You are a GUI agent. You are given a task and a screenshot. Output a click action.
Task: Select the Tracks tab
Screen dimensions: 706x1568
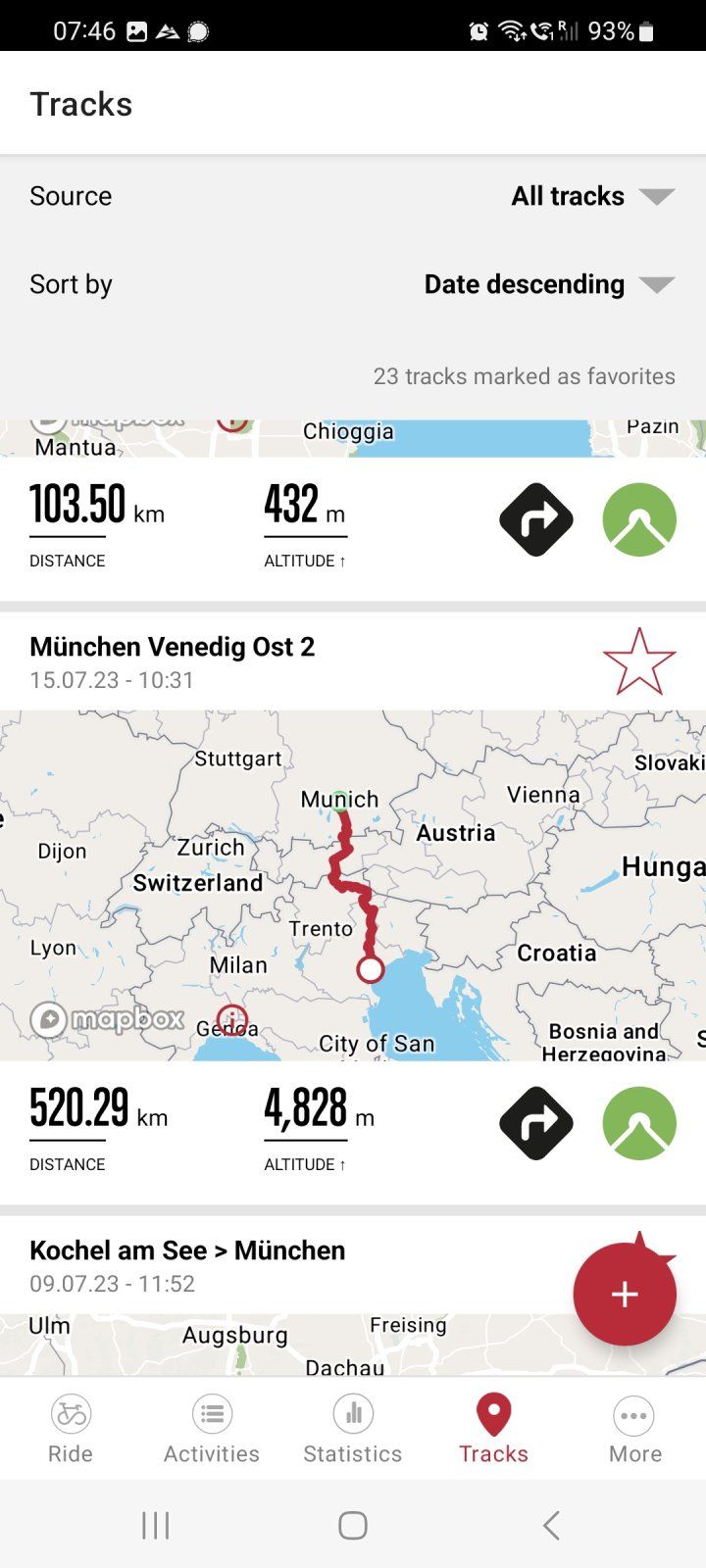pyautogui.click(x=494, y=1430)
